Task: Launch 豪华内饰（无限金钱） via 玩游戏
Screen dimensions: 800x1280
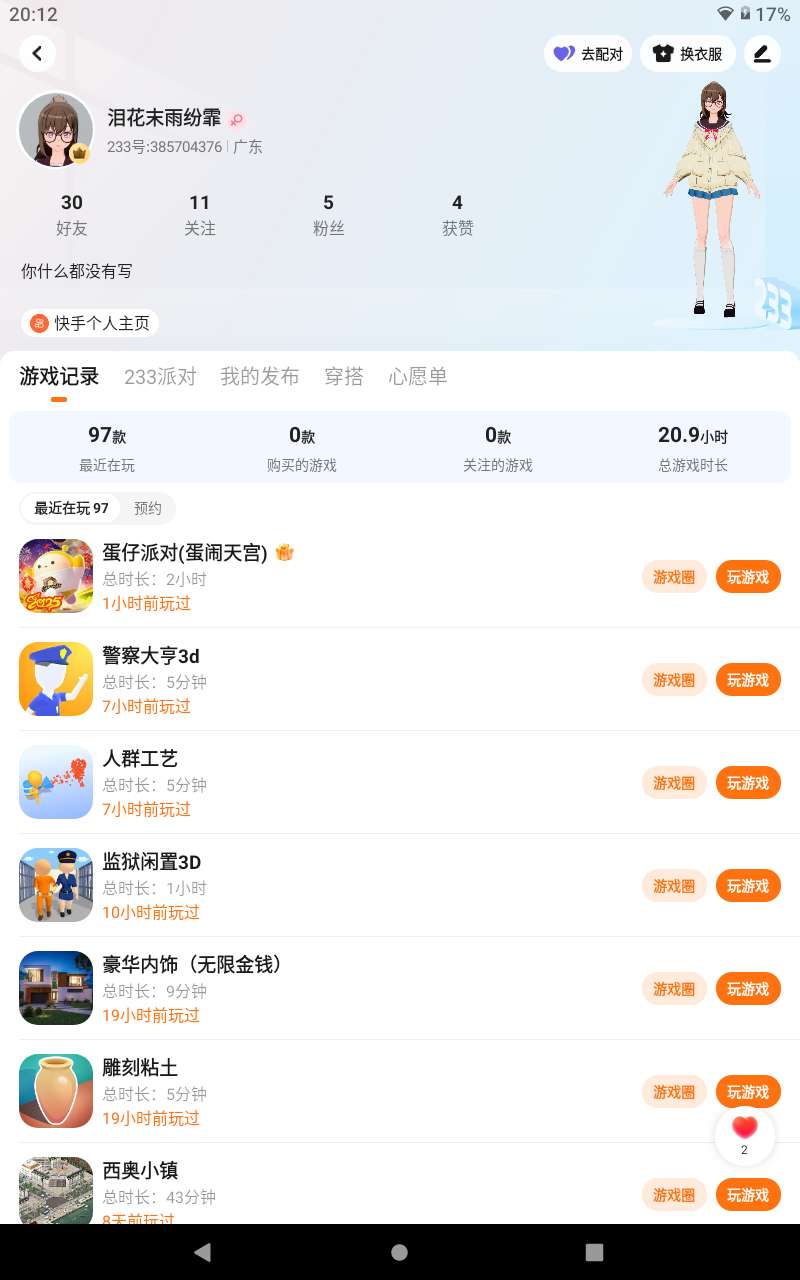Action: pos(748,989)
